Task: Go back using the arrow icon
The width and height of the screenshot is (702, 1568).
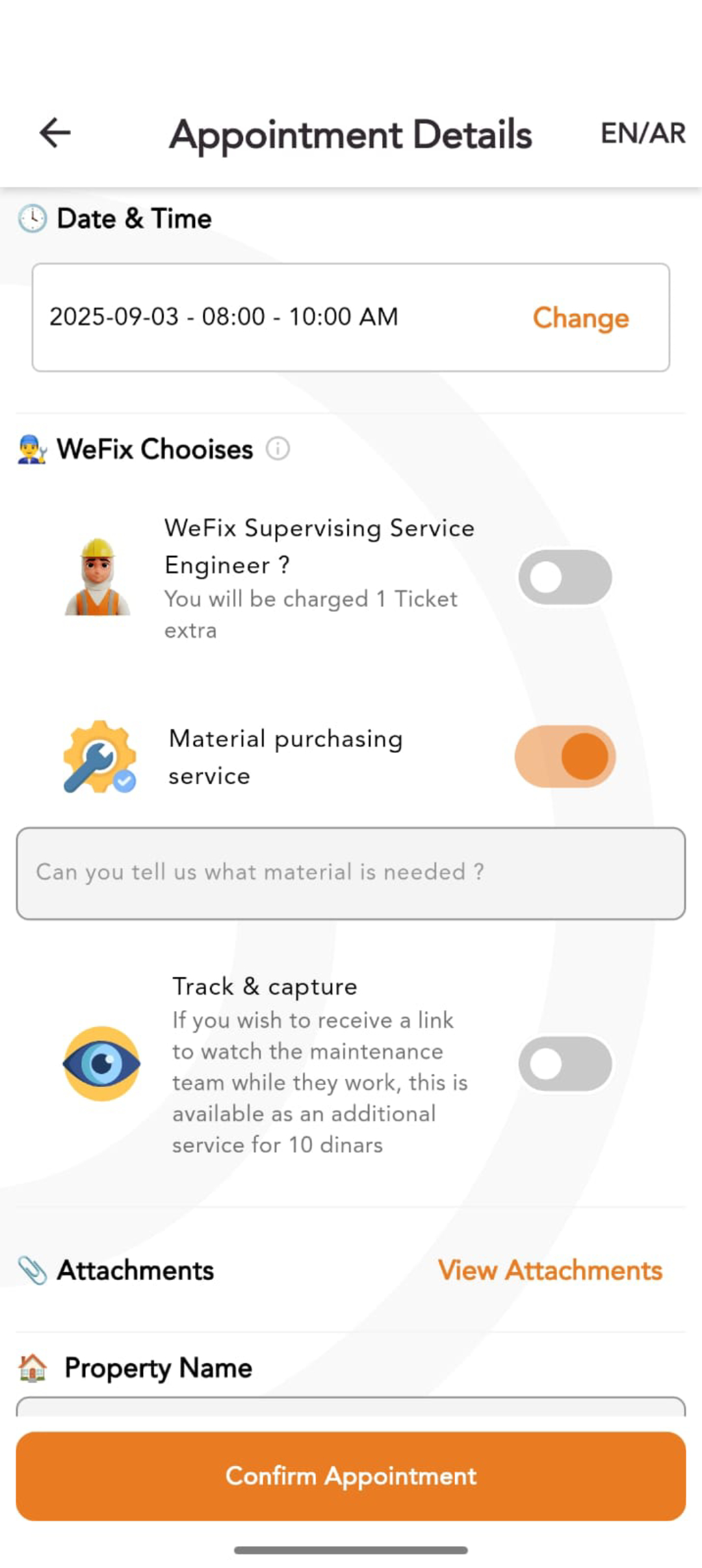Action: click(x=55, y=133)
